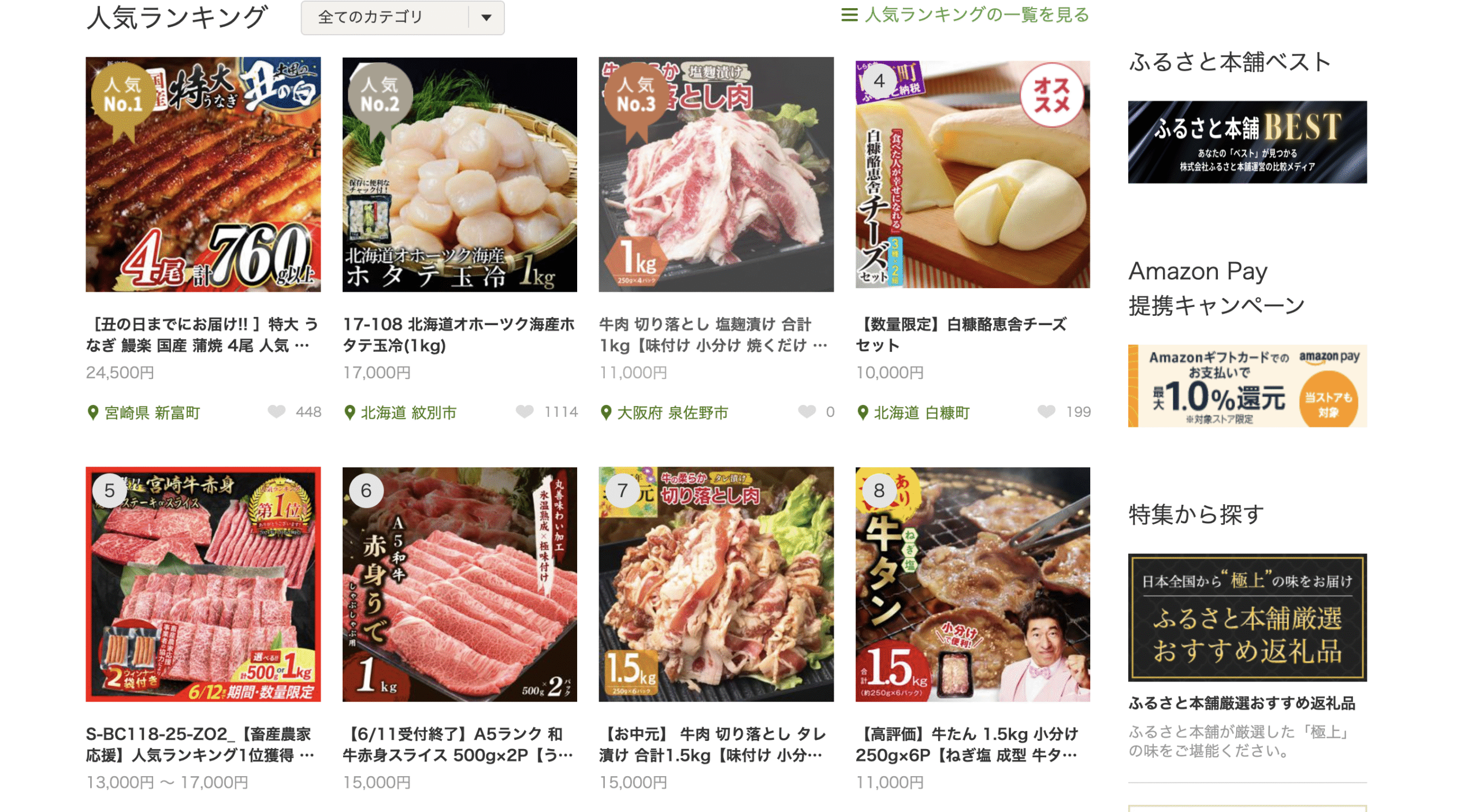Open the No.3 牛肉切り落とし塩麹漬け product card
The image size is (1479, 812).
pyautogui.click(x=716, y=174)
